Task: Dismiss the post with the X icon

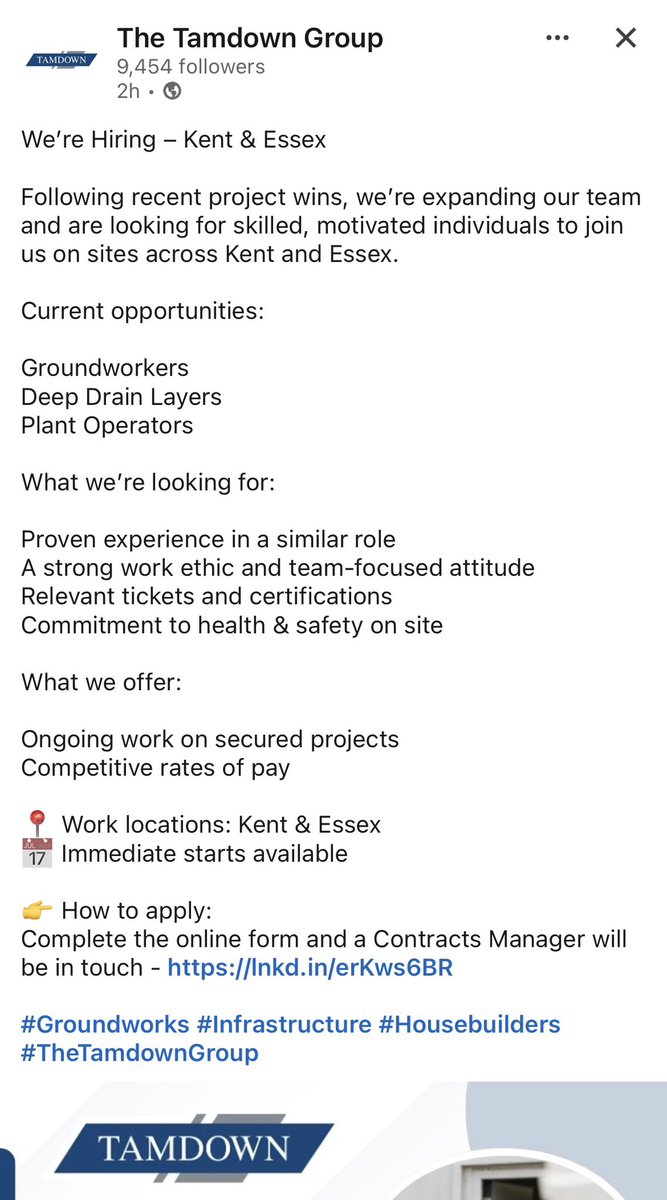Action: tap(625, 38)
